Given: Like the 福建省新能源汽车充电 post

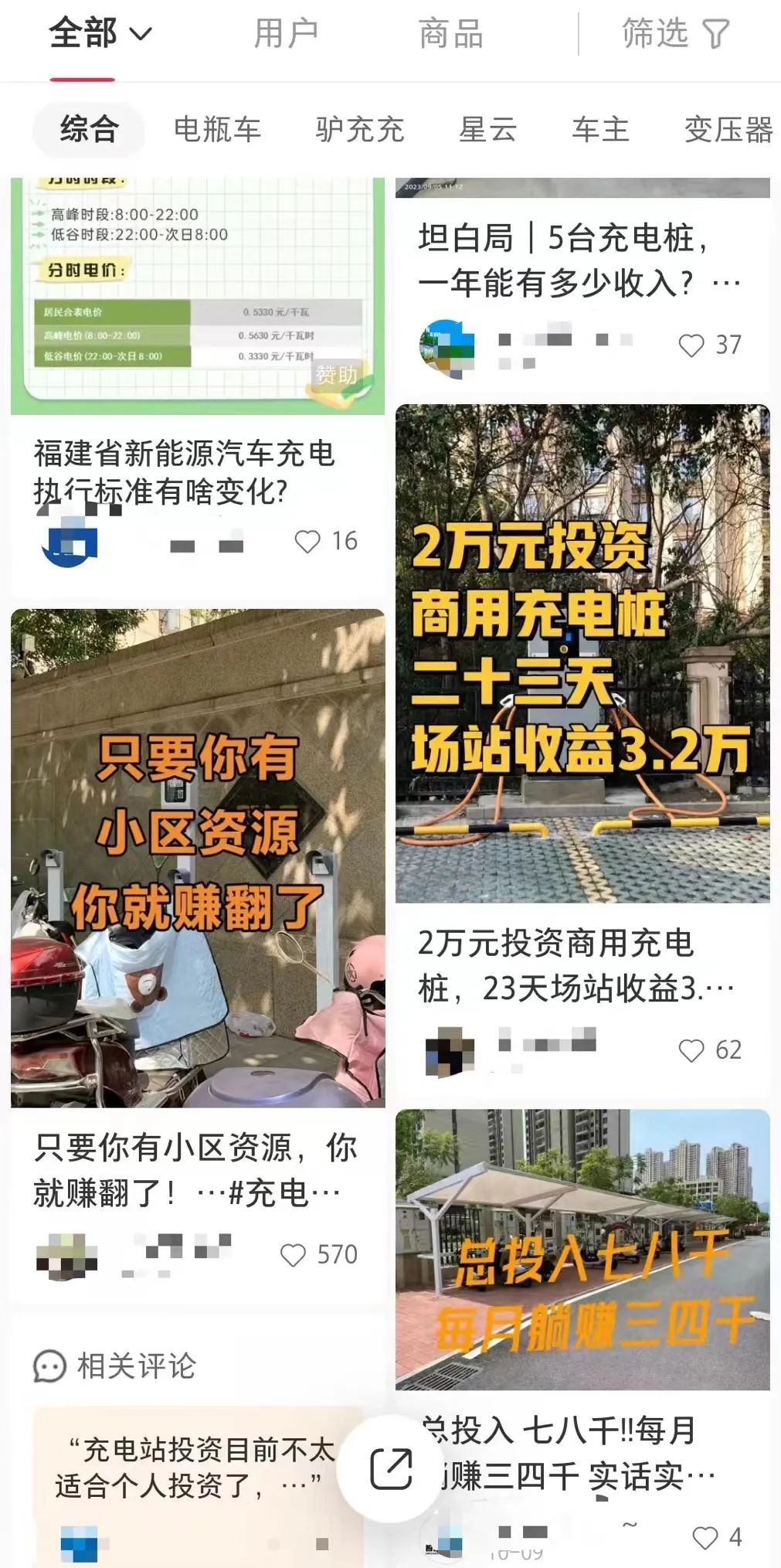Looking at the screenshot, I should [x=307, y=542].
